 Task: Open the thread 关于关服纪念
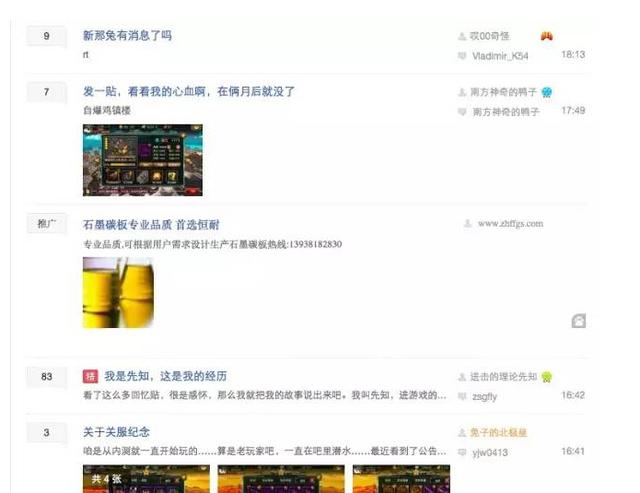pos(116,432)
